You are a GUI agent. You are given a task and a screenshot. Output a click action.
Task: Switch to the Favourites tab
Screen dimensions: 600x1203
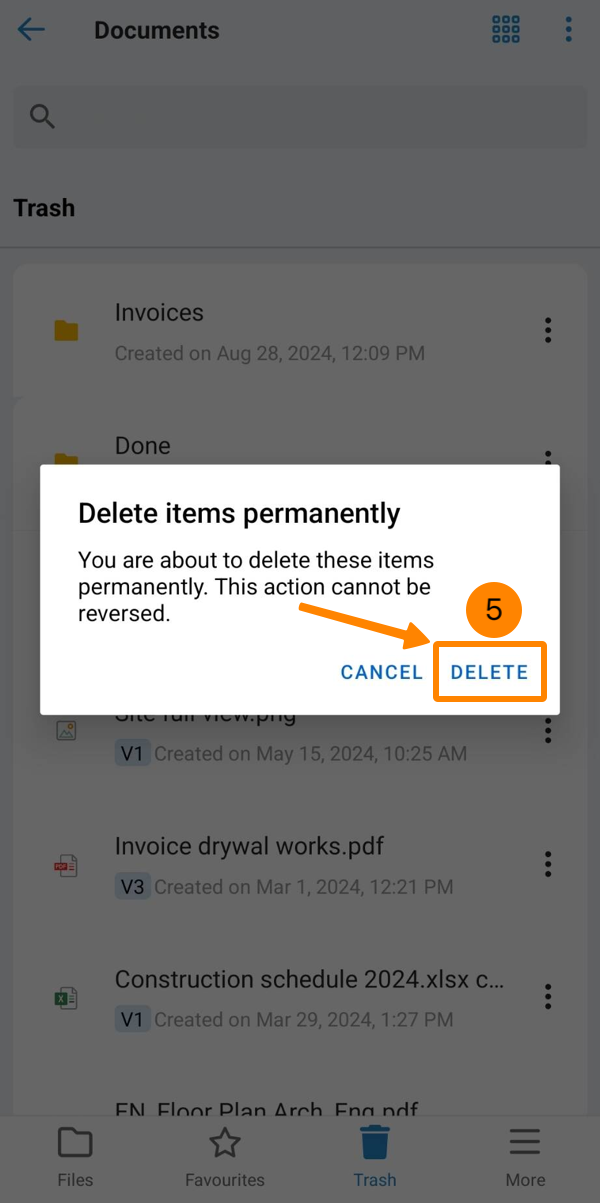pos(225,1158)
